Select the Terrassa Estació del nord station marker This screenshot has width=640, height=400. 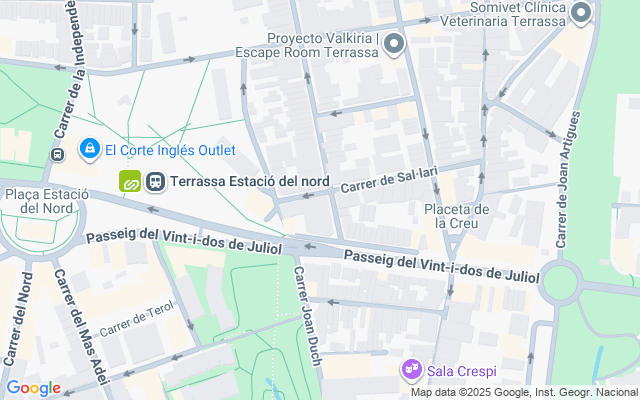pyautogui.click(x=156, y=182)
